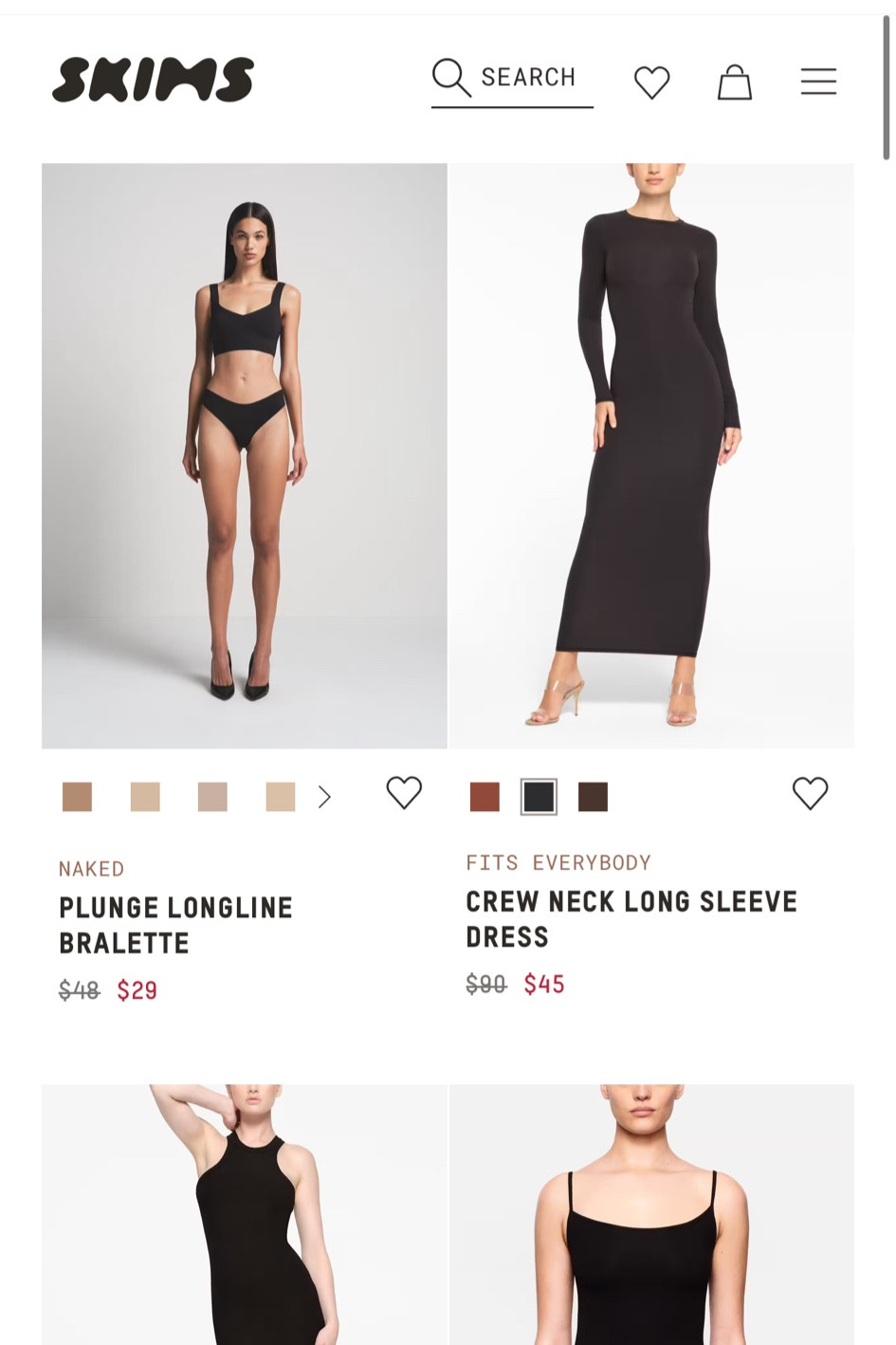Open the black cami dress product

(x=650, y=1214)
